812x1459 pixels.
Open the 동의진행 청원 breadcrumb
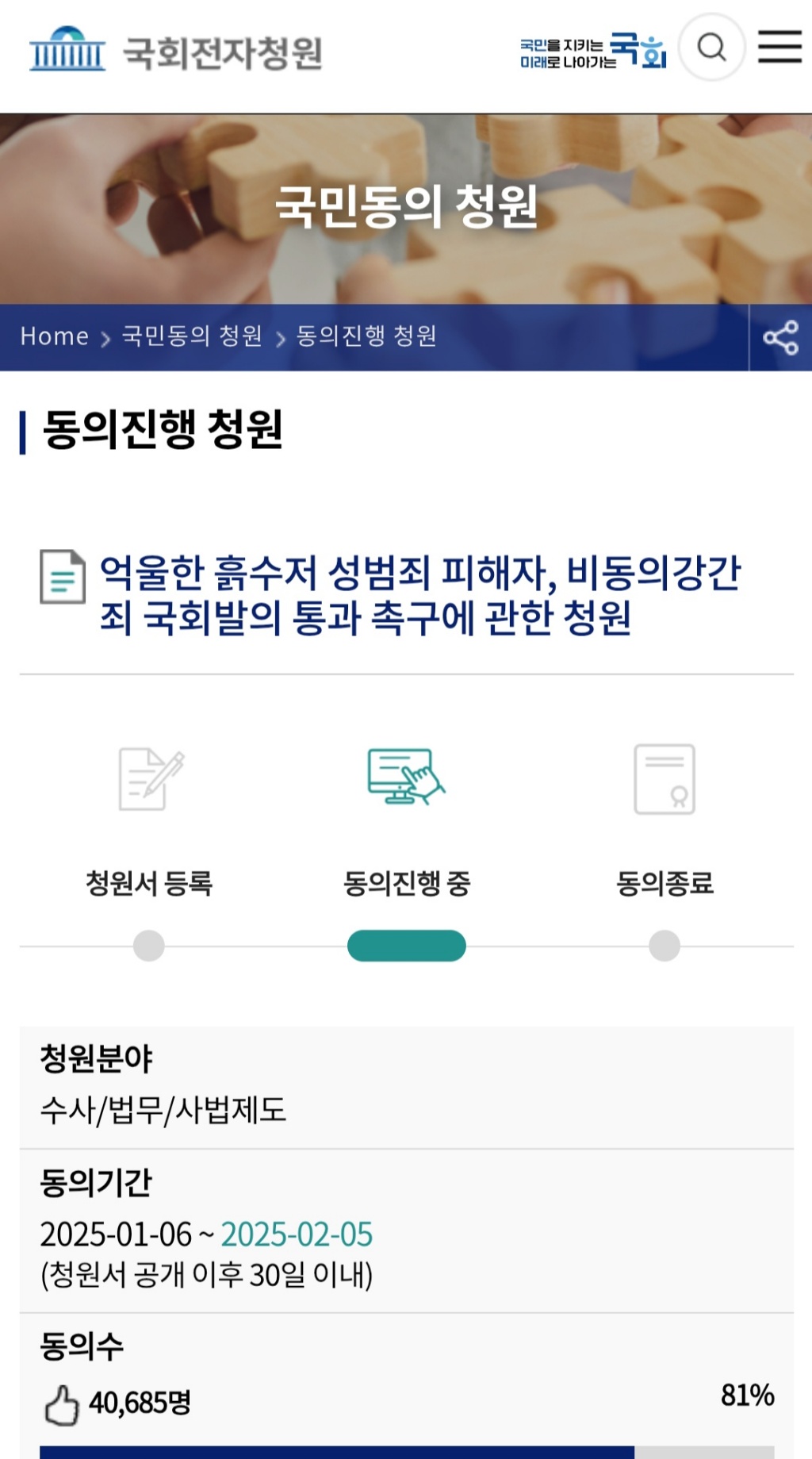click(366, 336)
